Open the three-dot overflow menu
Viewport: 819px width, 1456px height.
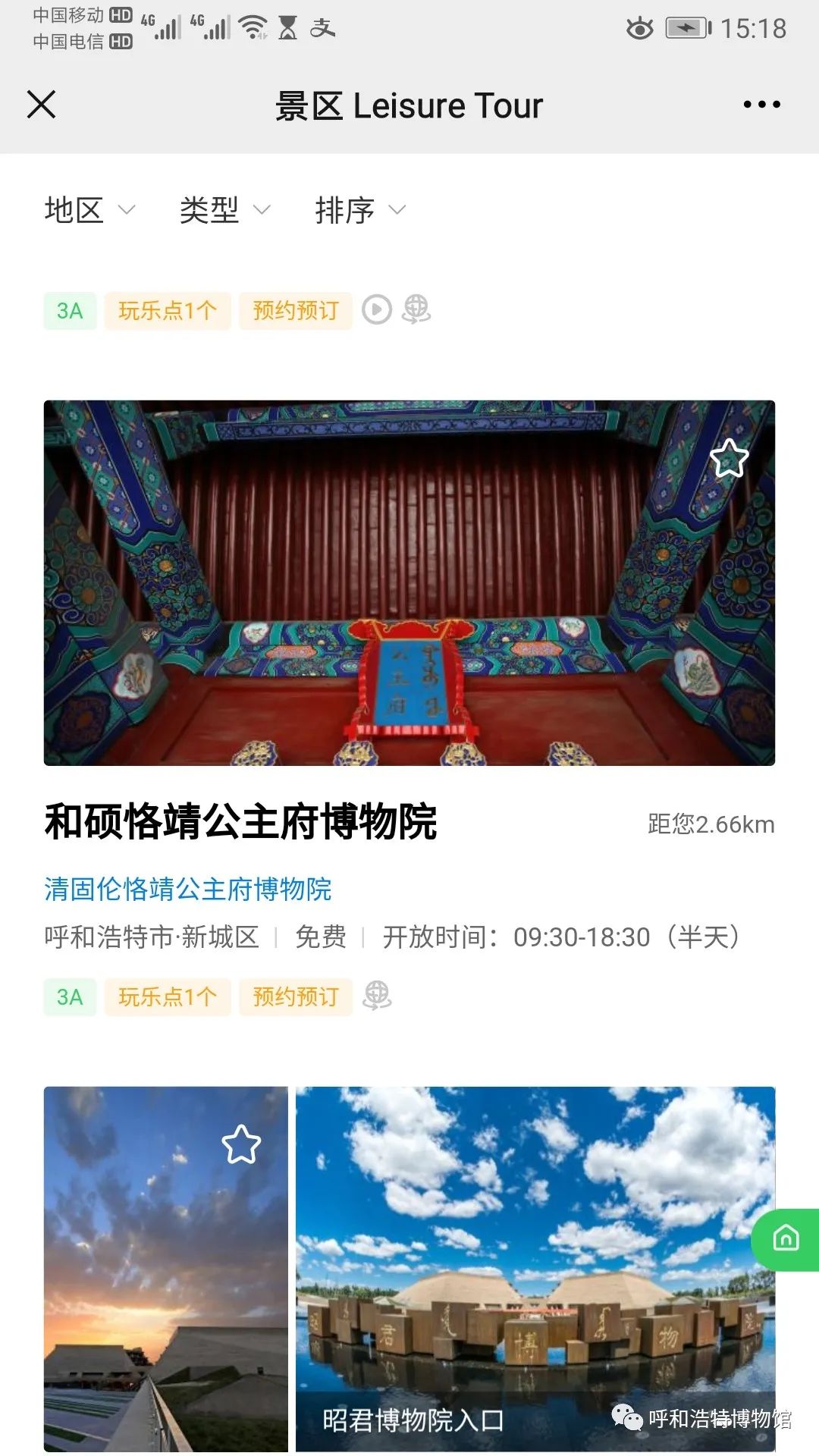pyautogui.click(x=761, y=105)
